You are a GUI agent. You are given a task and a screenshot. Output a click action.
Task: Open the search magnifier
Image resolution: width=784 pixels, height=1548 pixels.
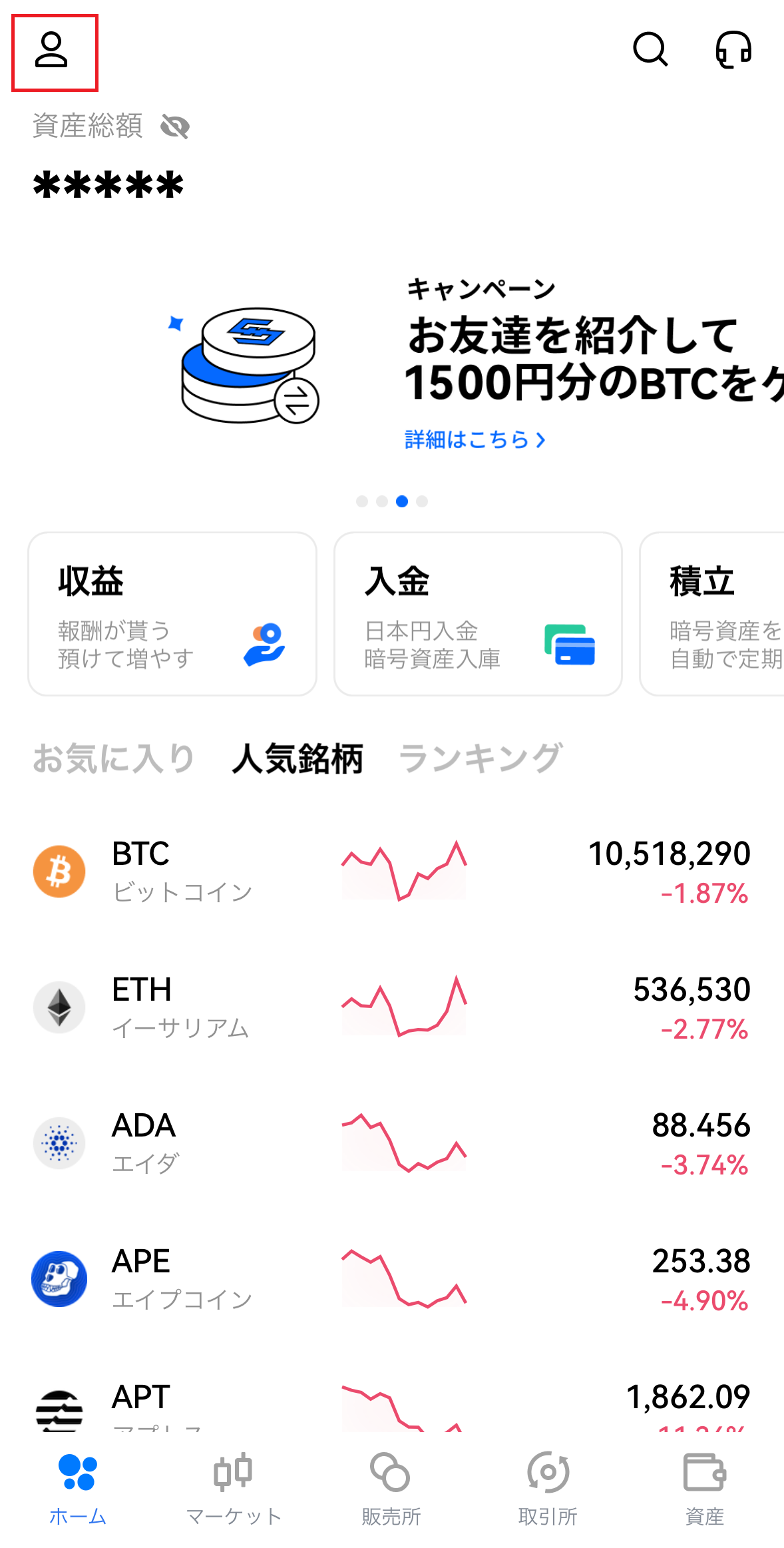coord(650,49)
